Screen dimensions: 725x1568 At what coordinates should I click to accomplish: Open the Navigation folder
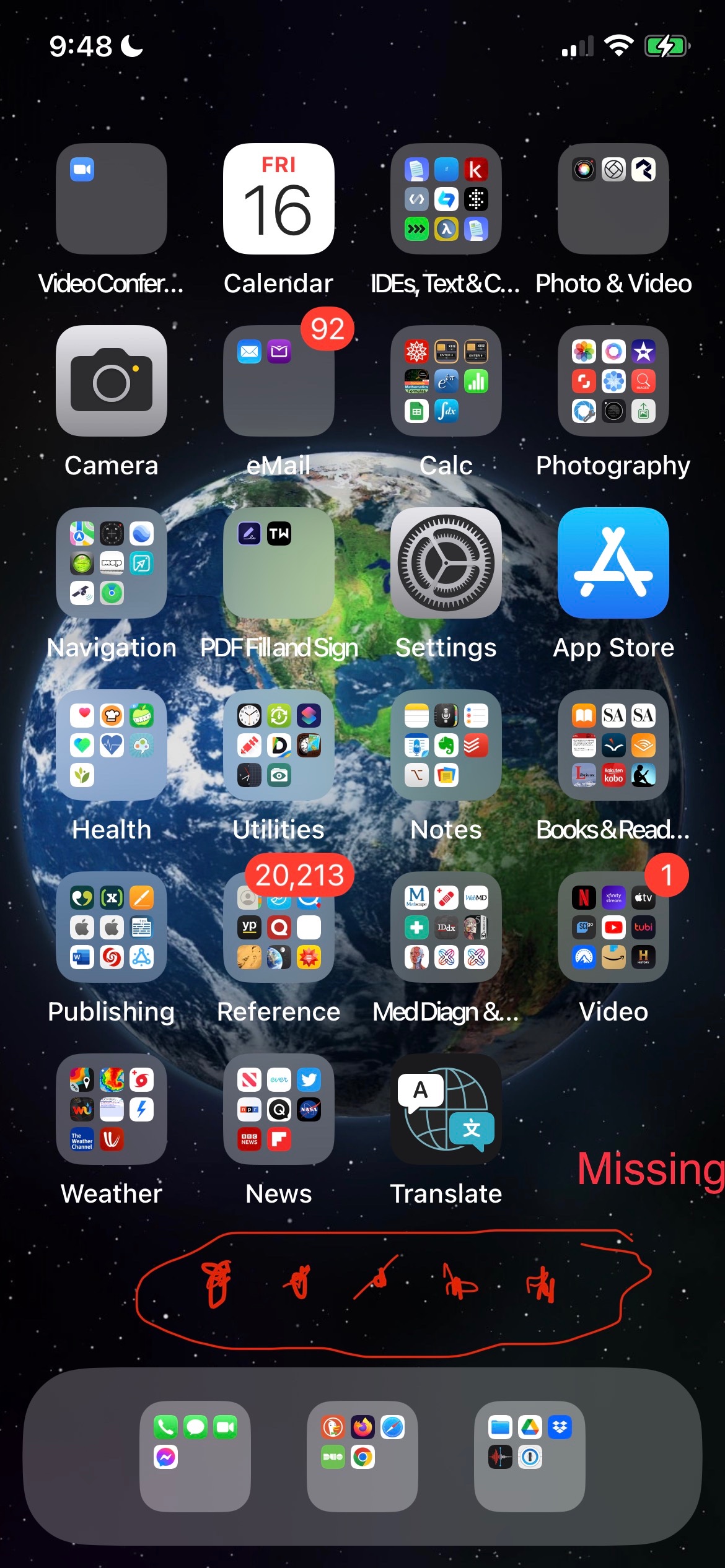tap(112, 562)
